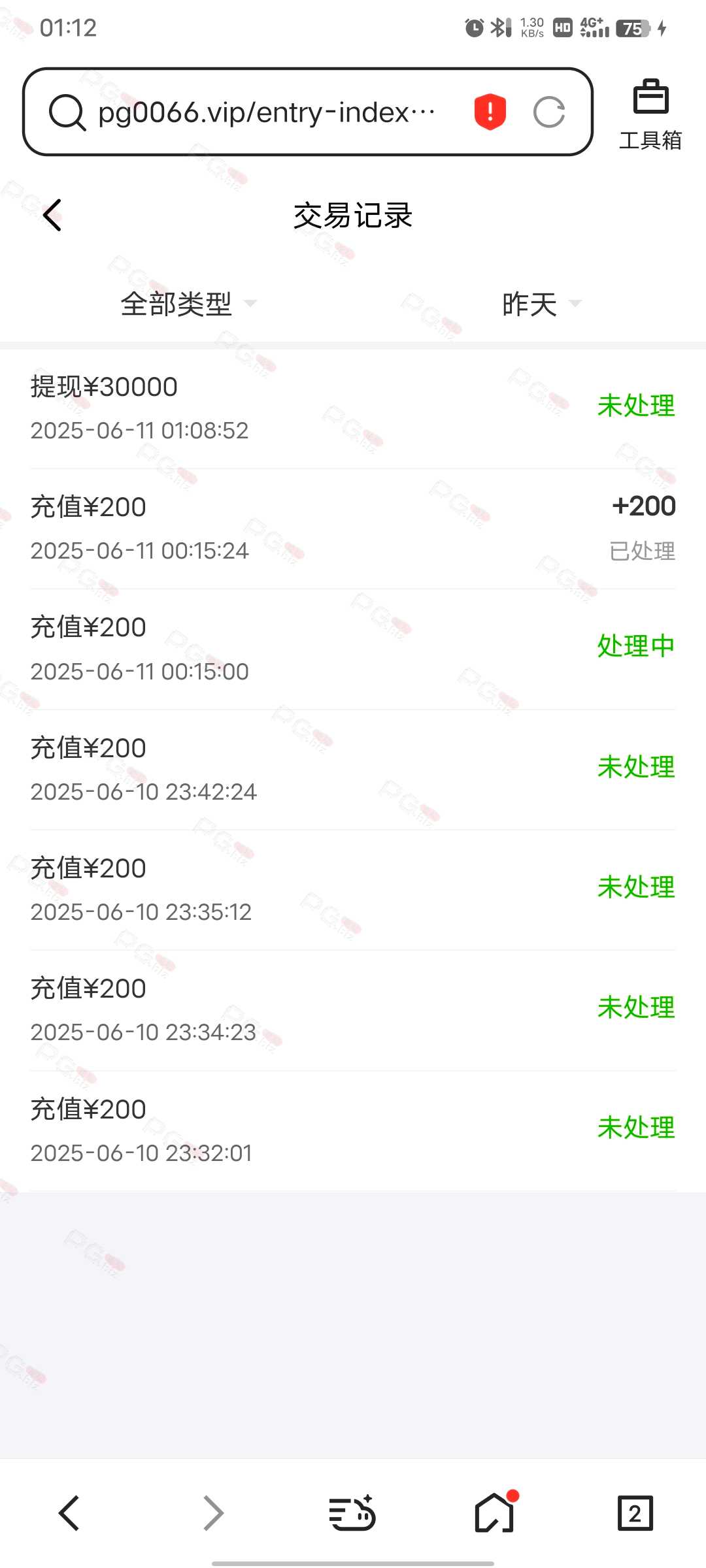The width and height of the screenshot is (706, 1568).
Task: Open the 充值¥200 record from 23:42:24
Action: point(353,770)
